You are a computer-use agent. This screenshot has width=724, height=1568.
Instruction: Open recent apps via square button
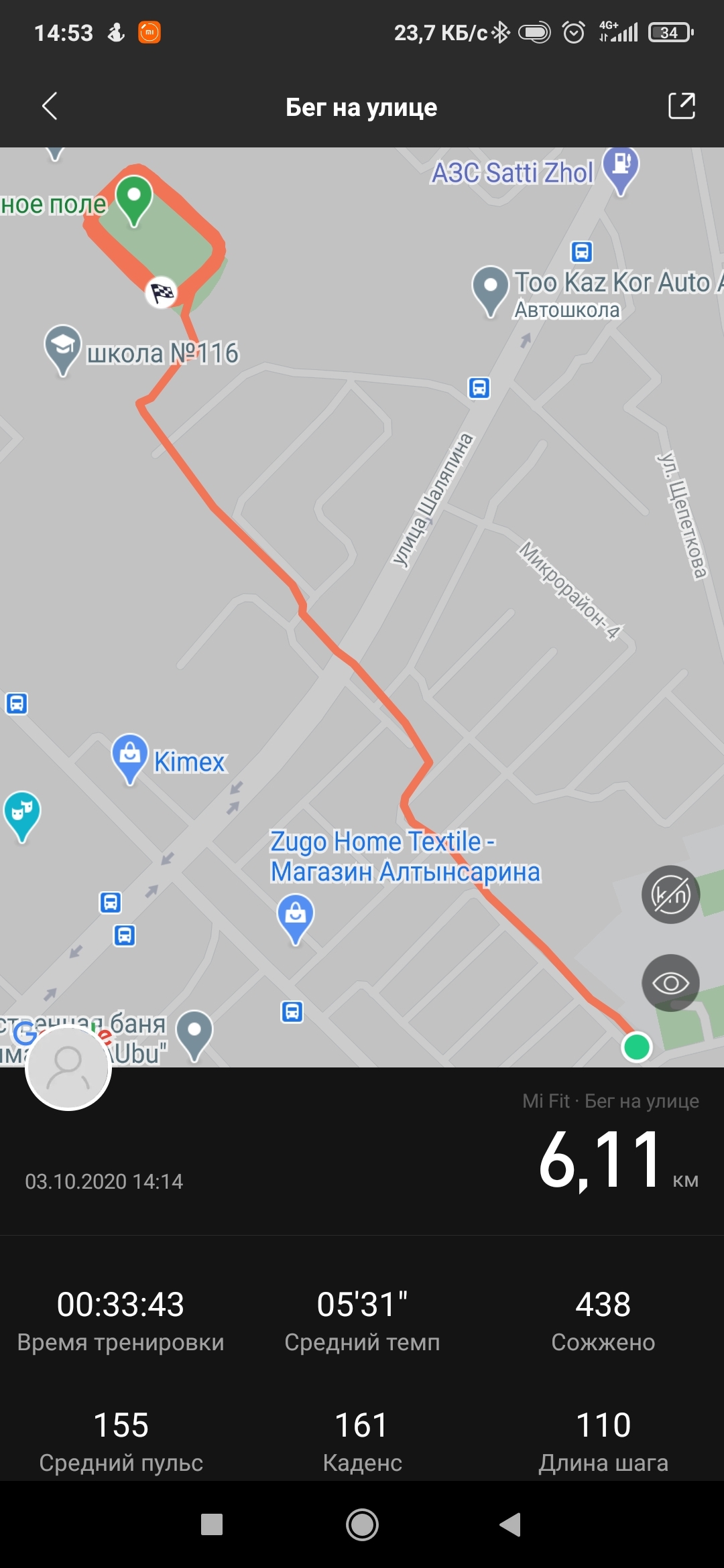tap(212, 1524)
